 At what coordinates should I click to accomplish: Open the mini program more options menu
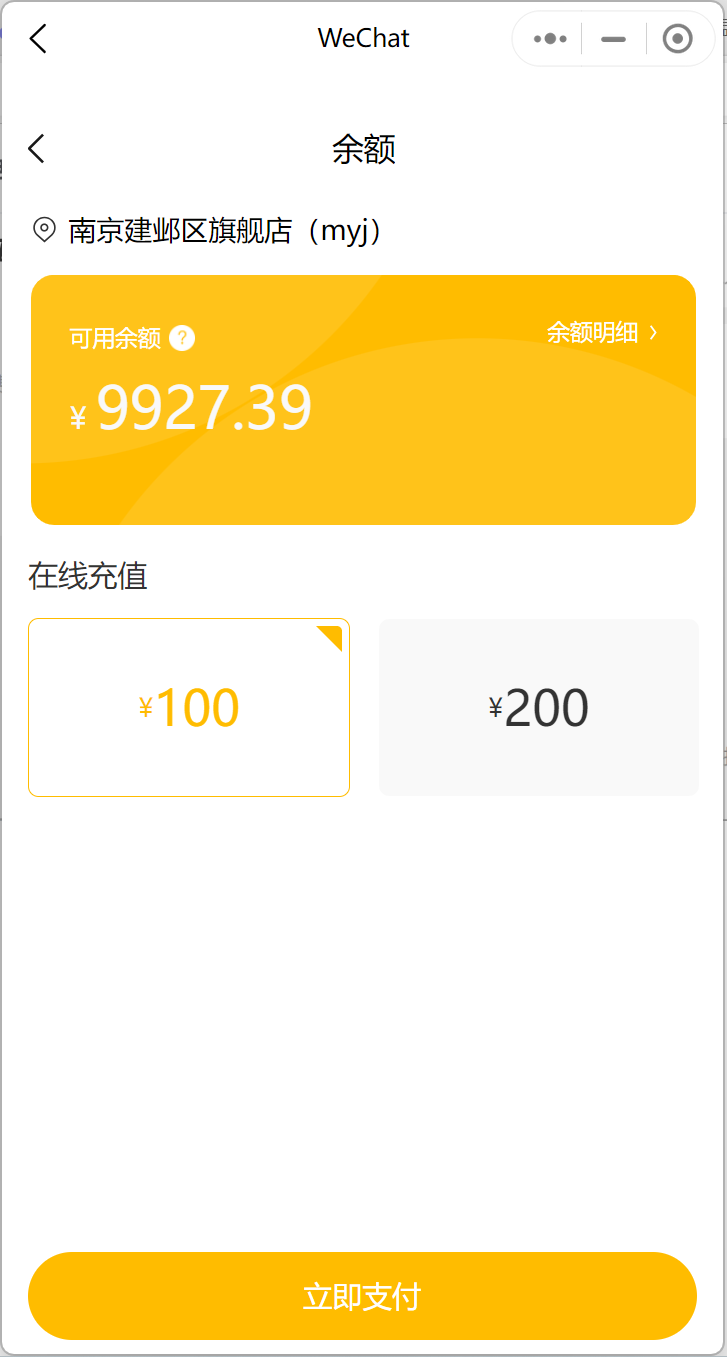[550, 39]
